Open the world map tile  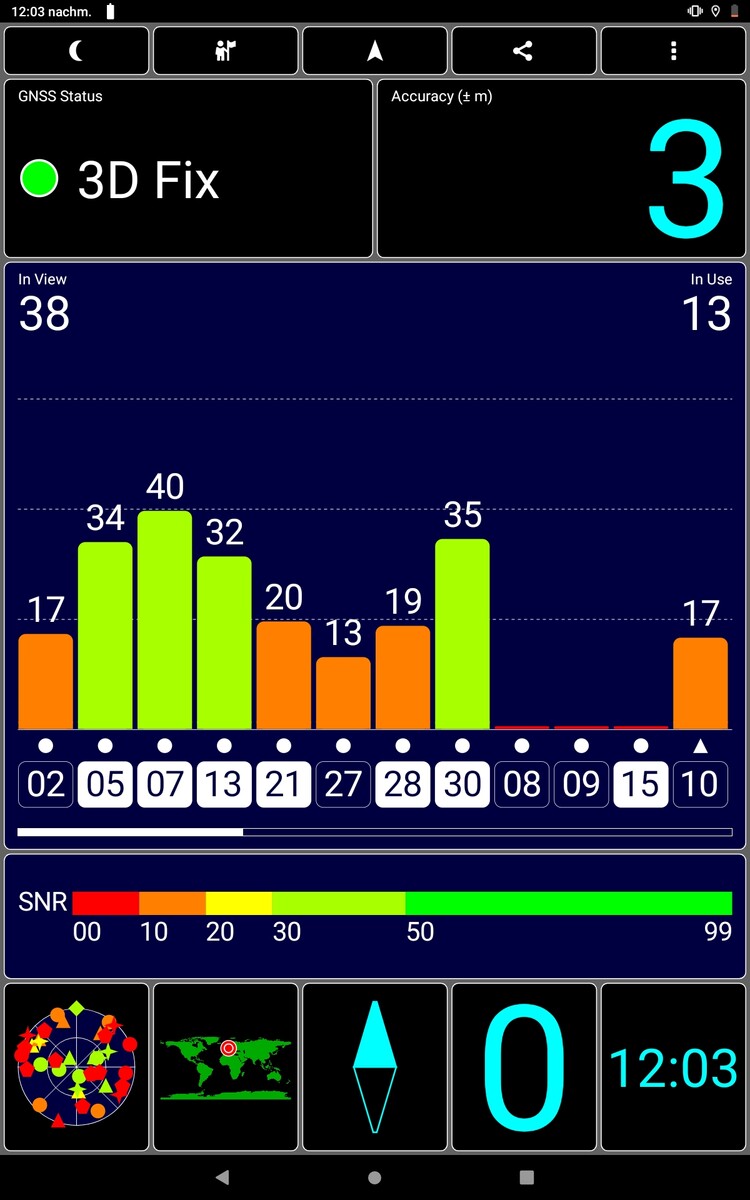(x=225, y=1067)
